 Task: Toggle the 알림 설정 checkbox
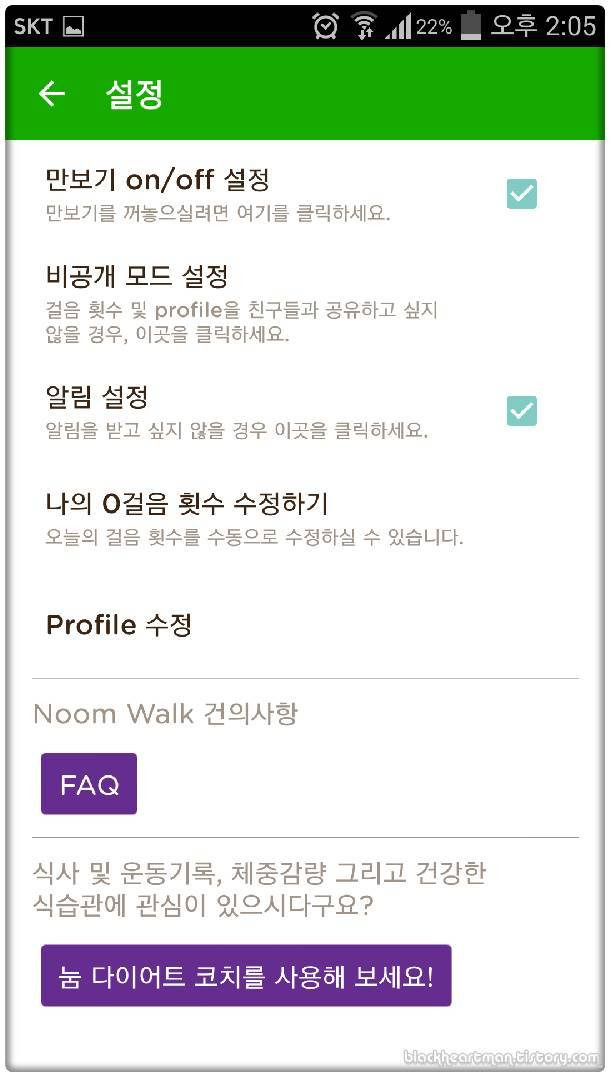pos(521,411)
